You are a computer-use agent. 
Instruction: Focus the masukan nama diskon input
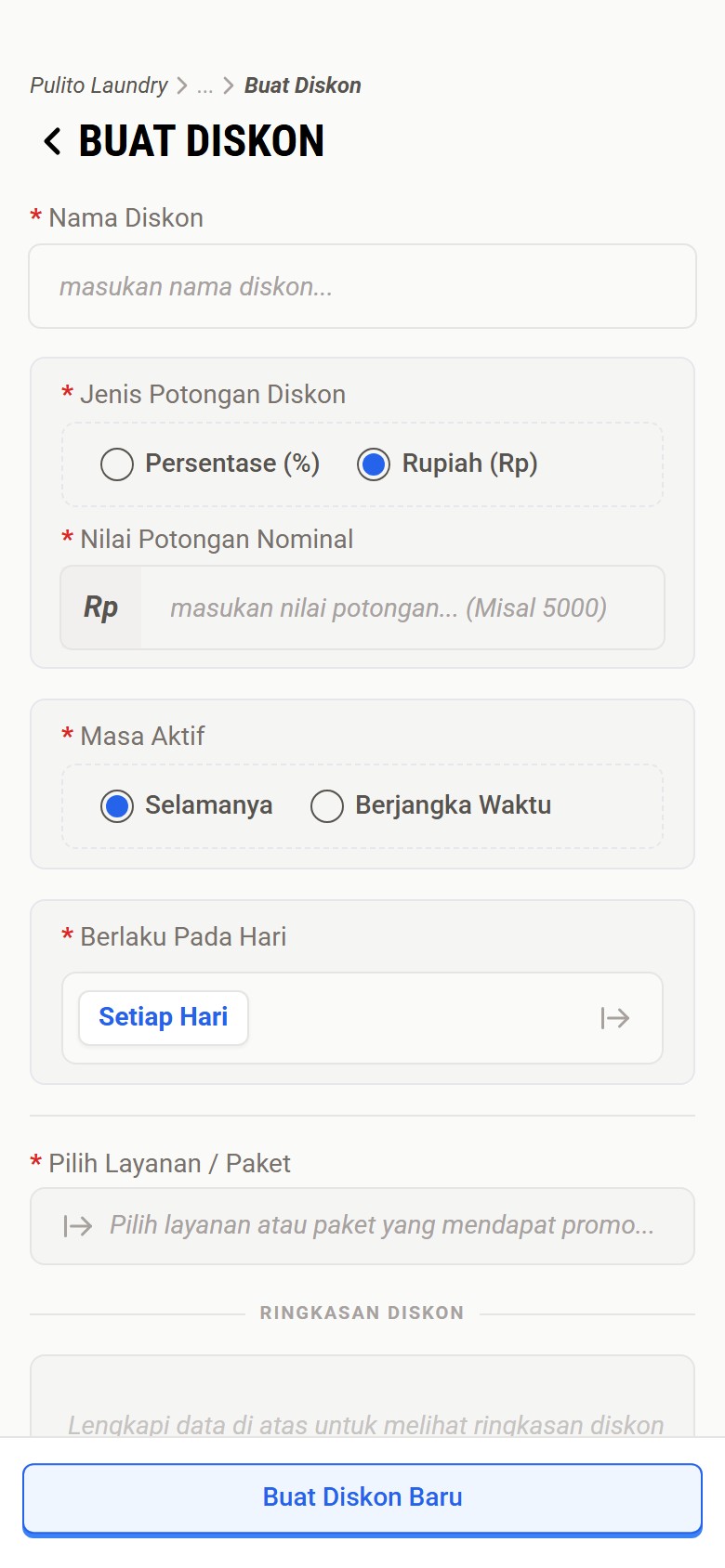[x=362, y=286]
